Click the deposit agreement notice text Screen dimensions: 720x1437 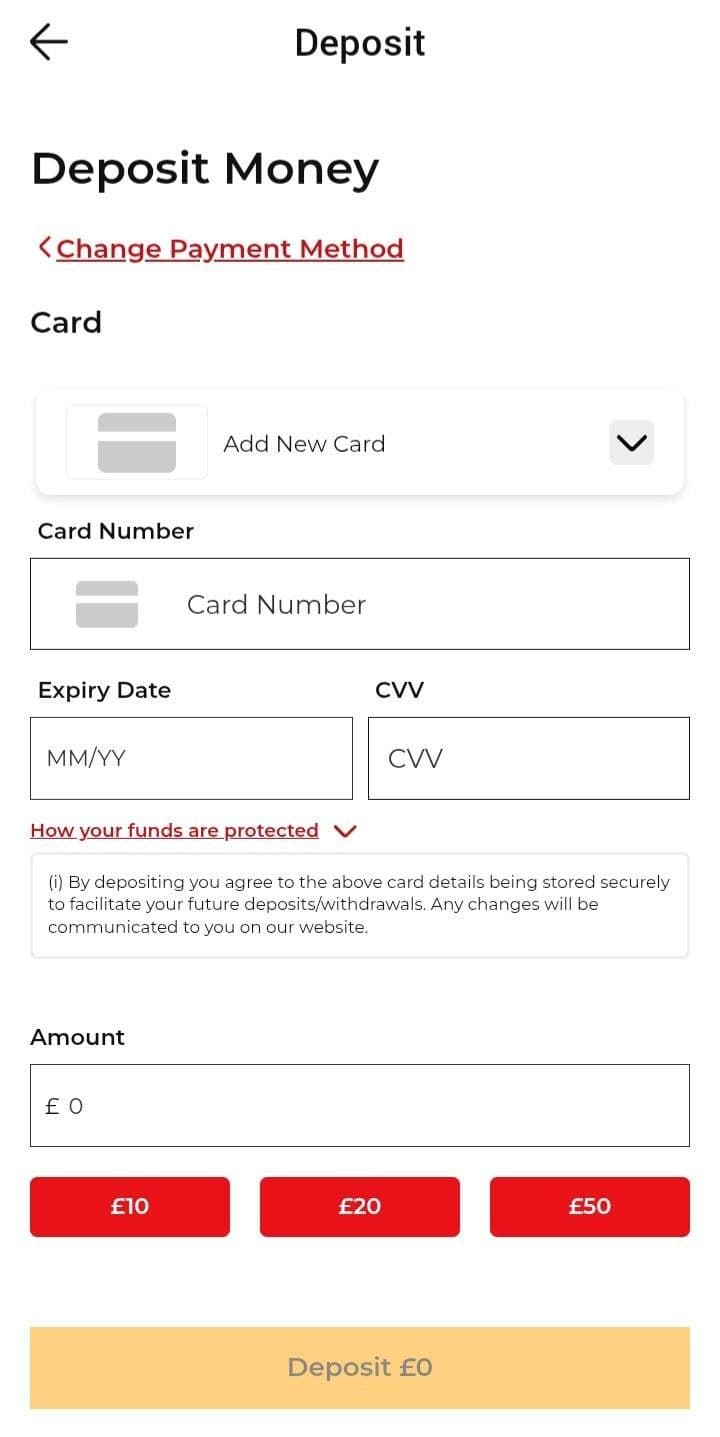pos(360,904)
